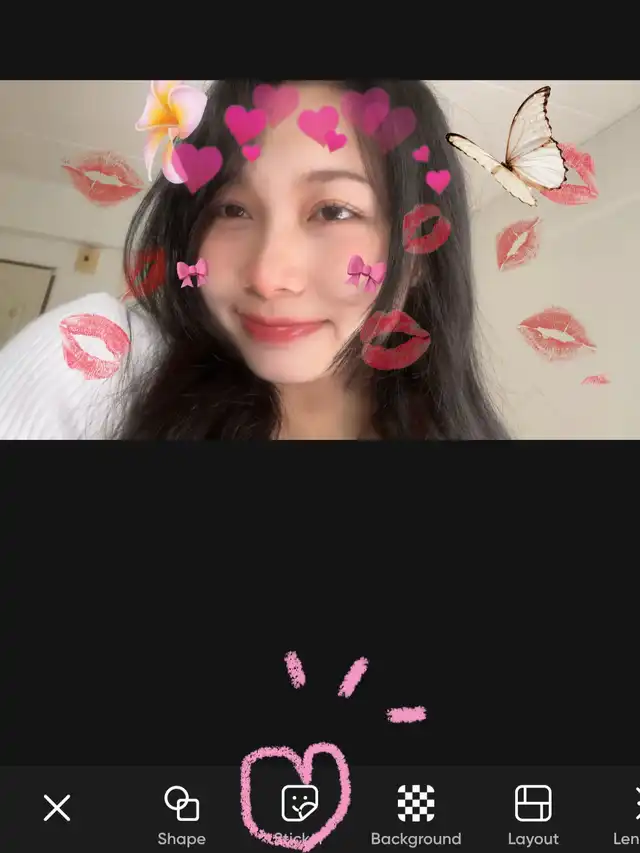Close the editing toolbar with X
640x853 pixels.
point(57,807)
